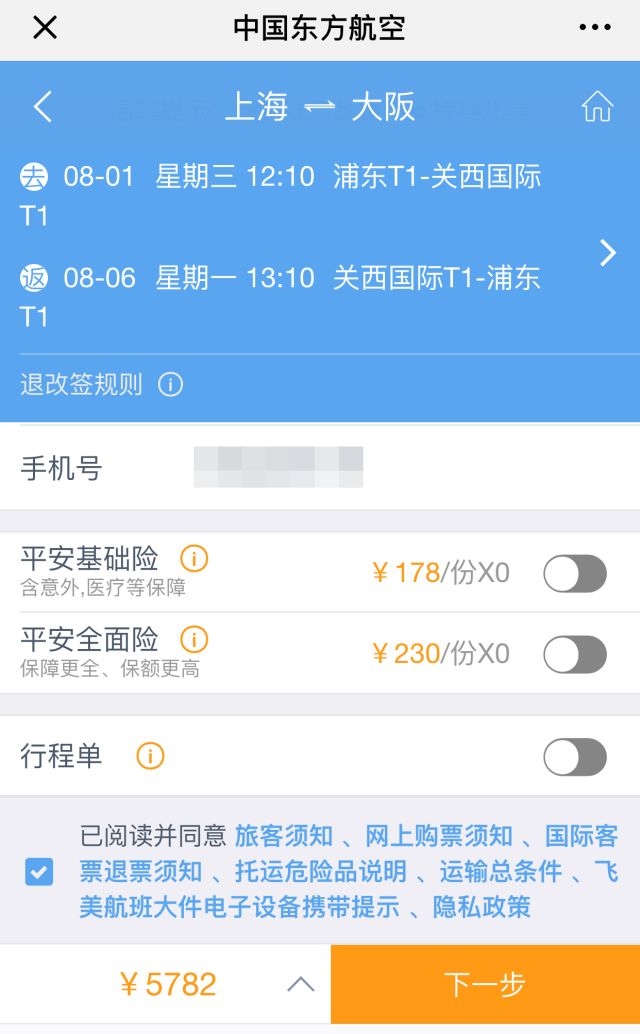Turn on 平安全面险 insurance switch

(574, 654)
